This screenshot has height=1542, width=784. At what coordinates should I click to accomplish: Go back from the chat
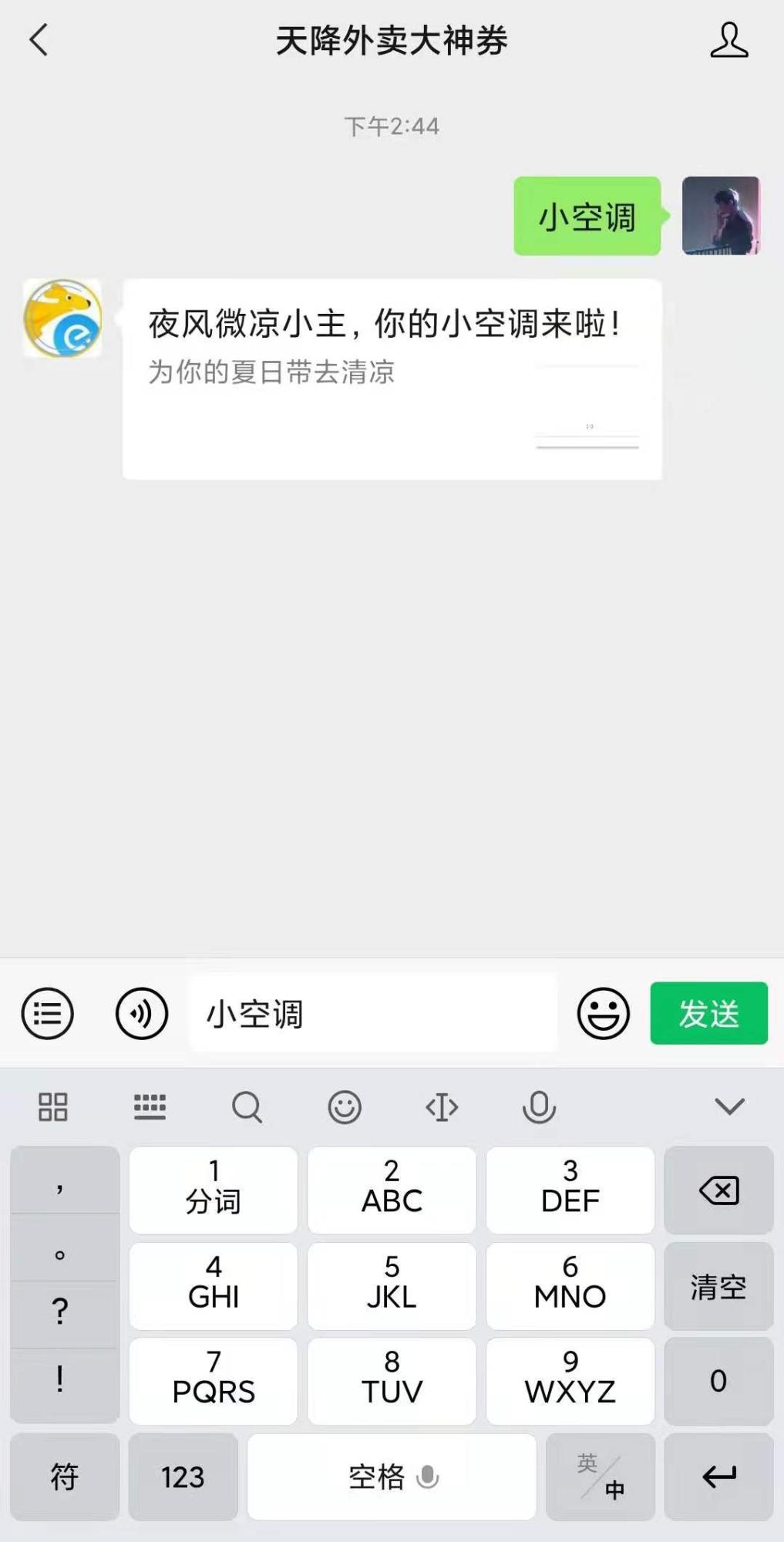39,40
